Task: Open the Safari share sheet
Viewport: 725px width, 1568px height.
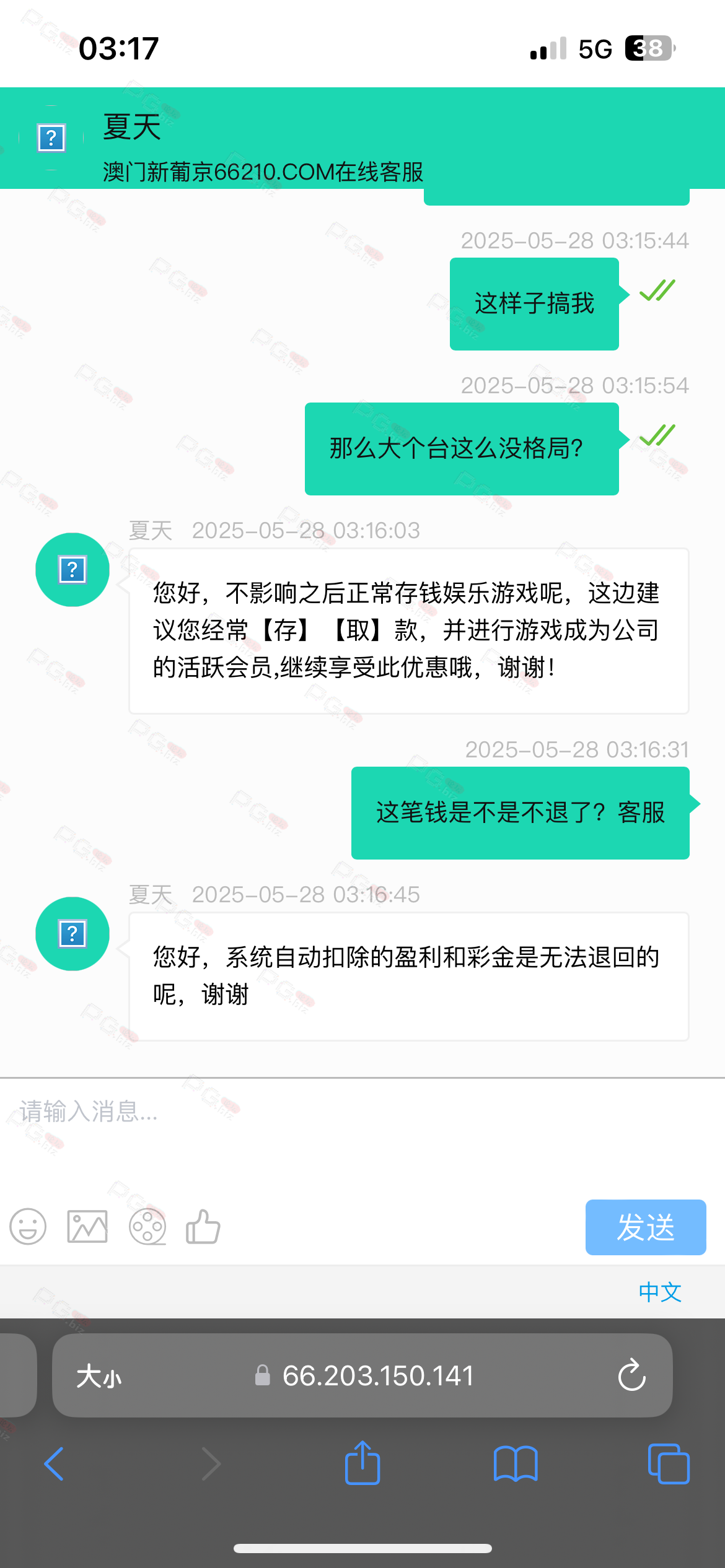Action: 362,1463
